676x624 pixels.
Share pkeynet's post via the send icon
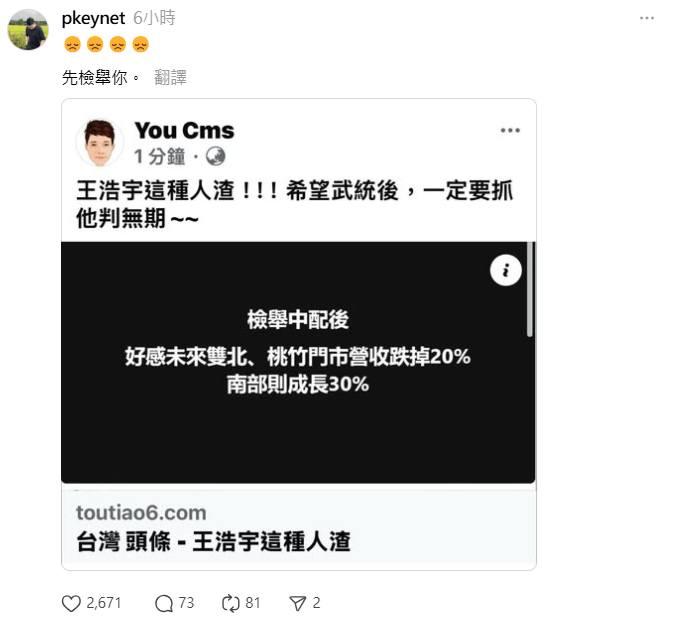click(297, 603)
